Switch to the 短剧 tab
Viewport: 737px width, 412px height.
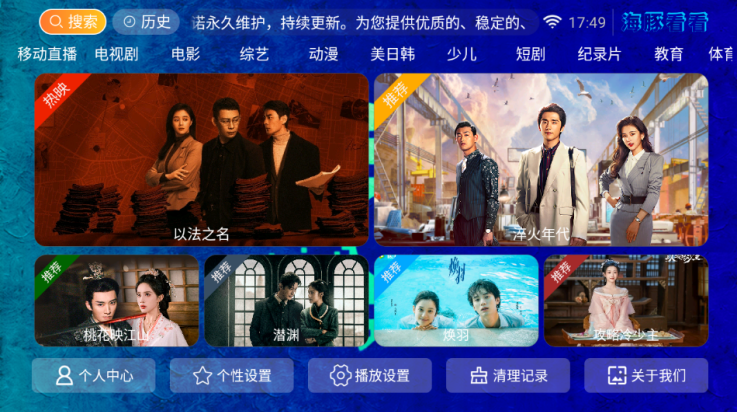530,54
